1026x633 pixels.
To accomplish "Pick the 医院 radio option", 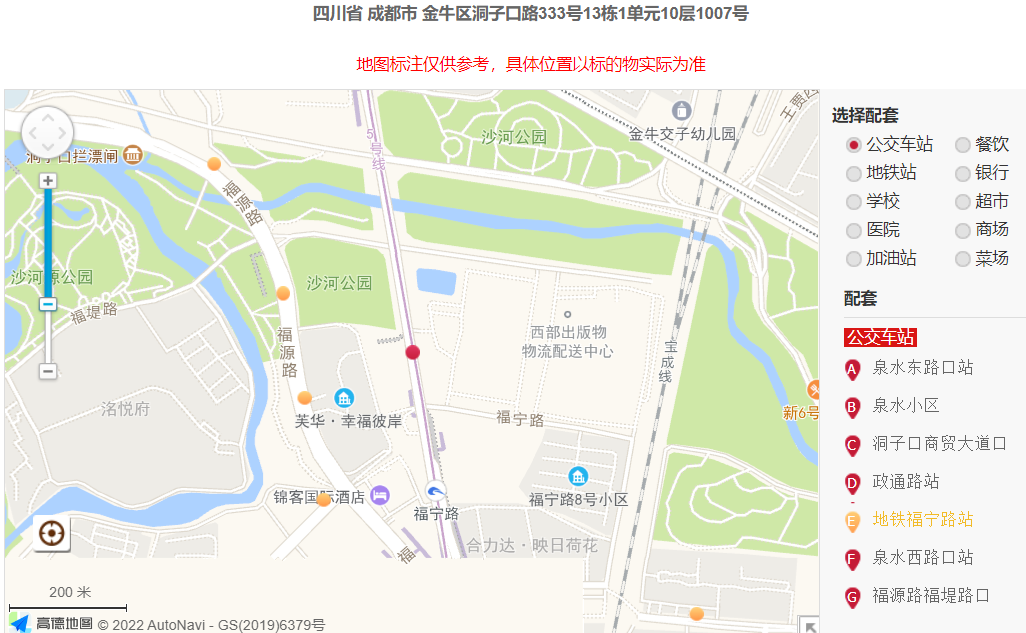I will (x=854, y=230).
